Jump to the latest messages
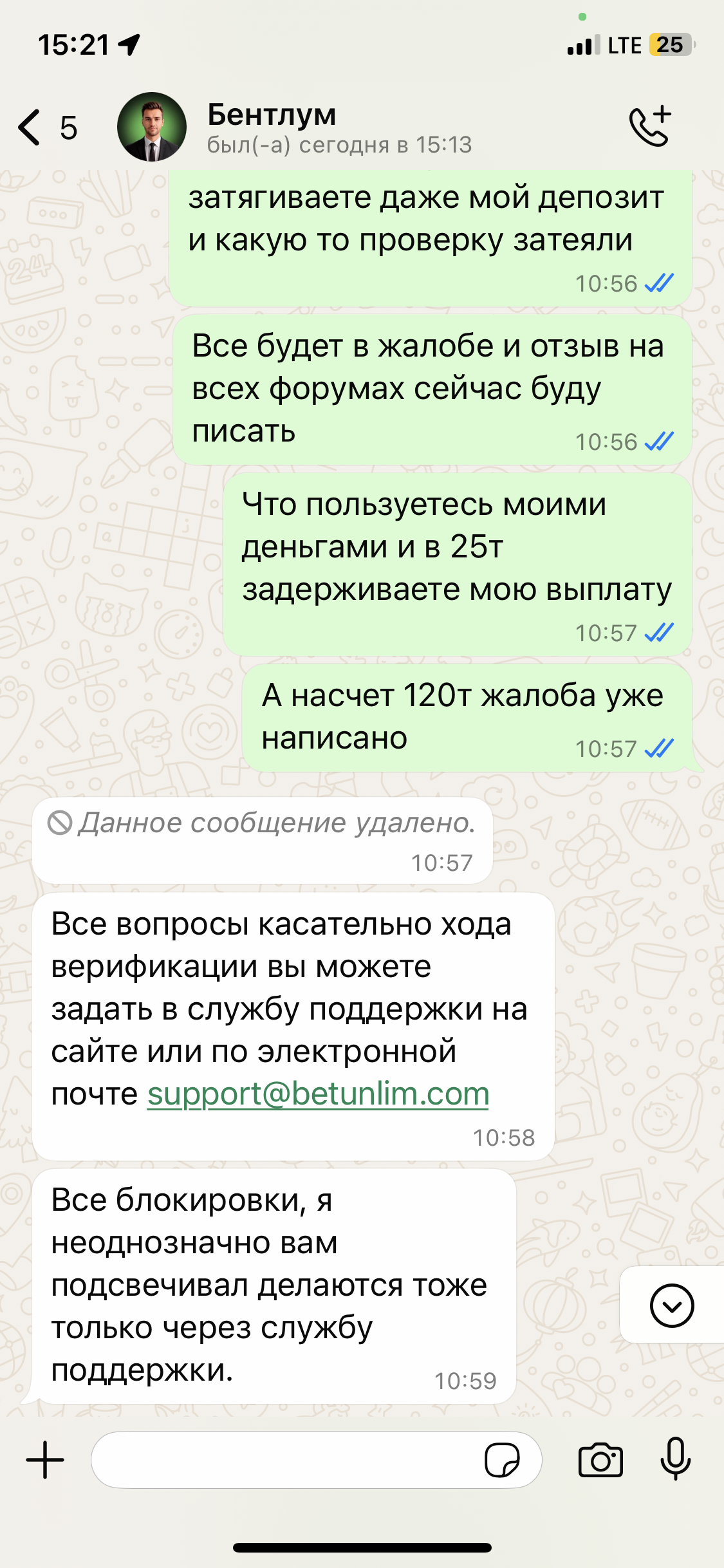 click(x=671, y=1305)
